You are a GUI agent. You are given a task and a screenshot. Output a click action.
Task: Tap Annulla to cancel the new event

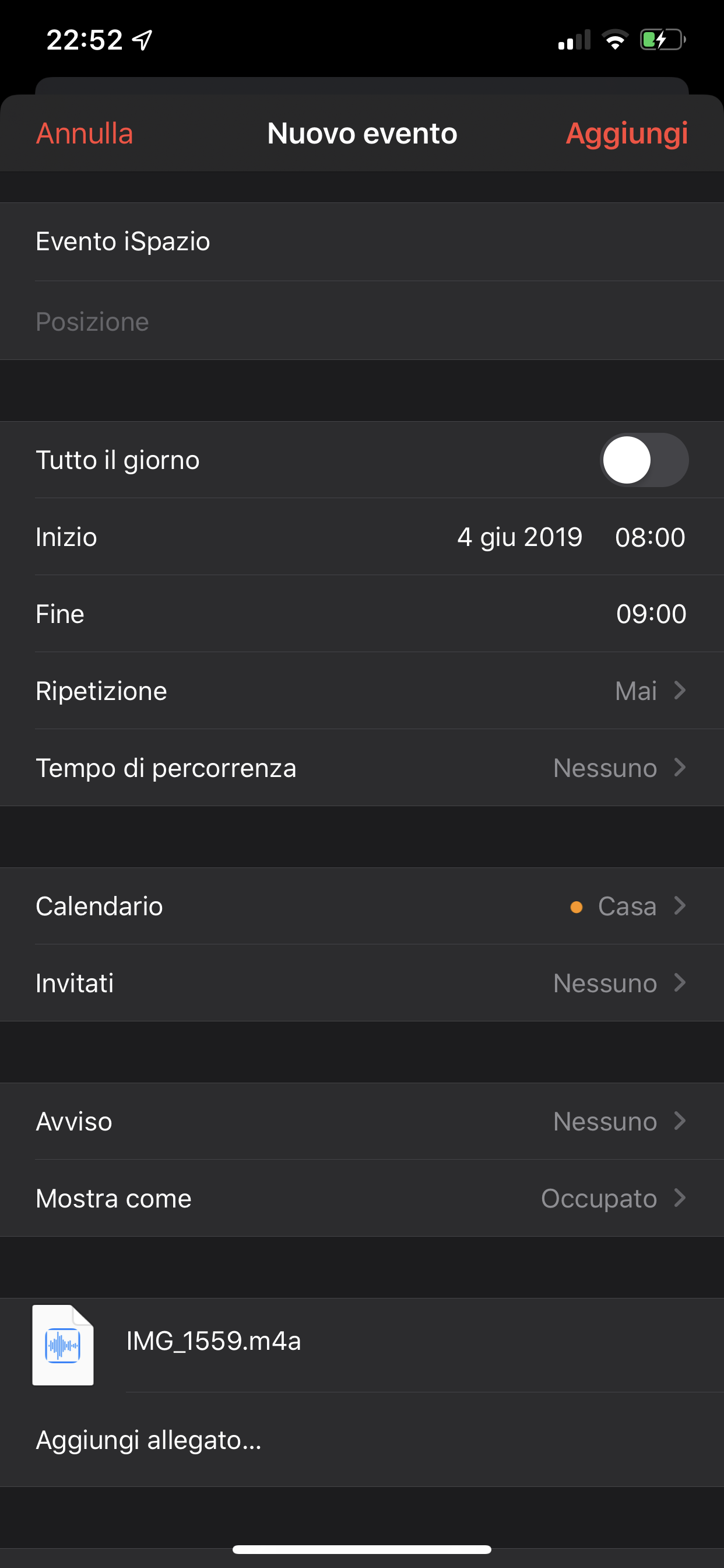click(85, 134)
